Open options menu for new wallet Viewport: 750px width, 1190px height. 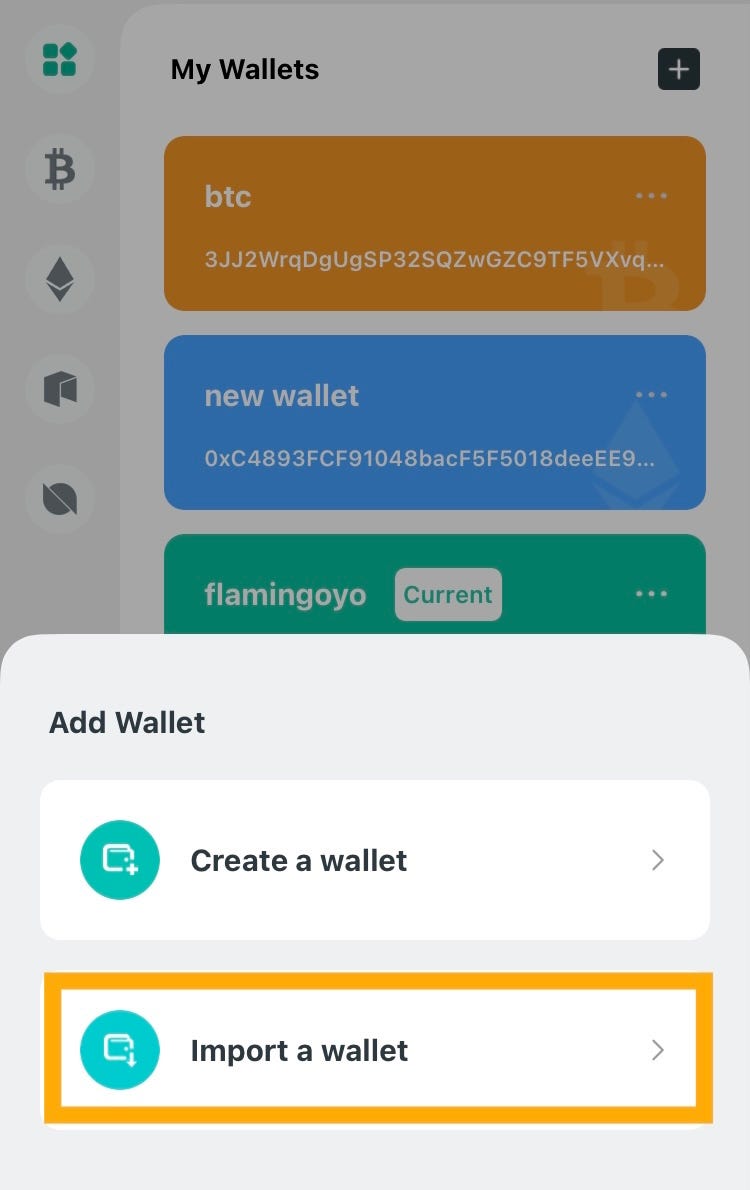[x=652, y=395]
